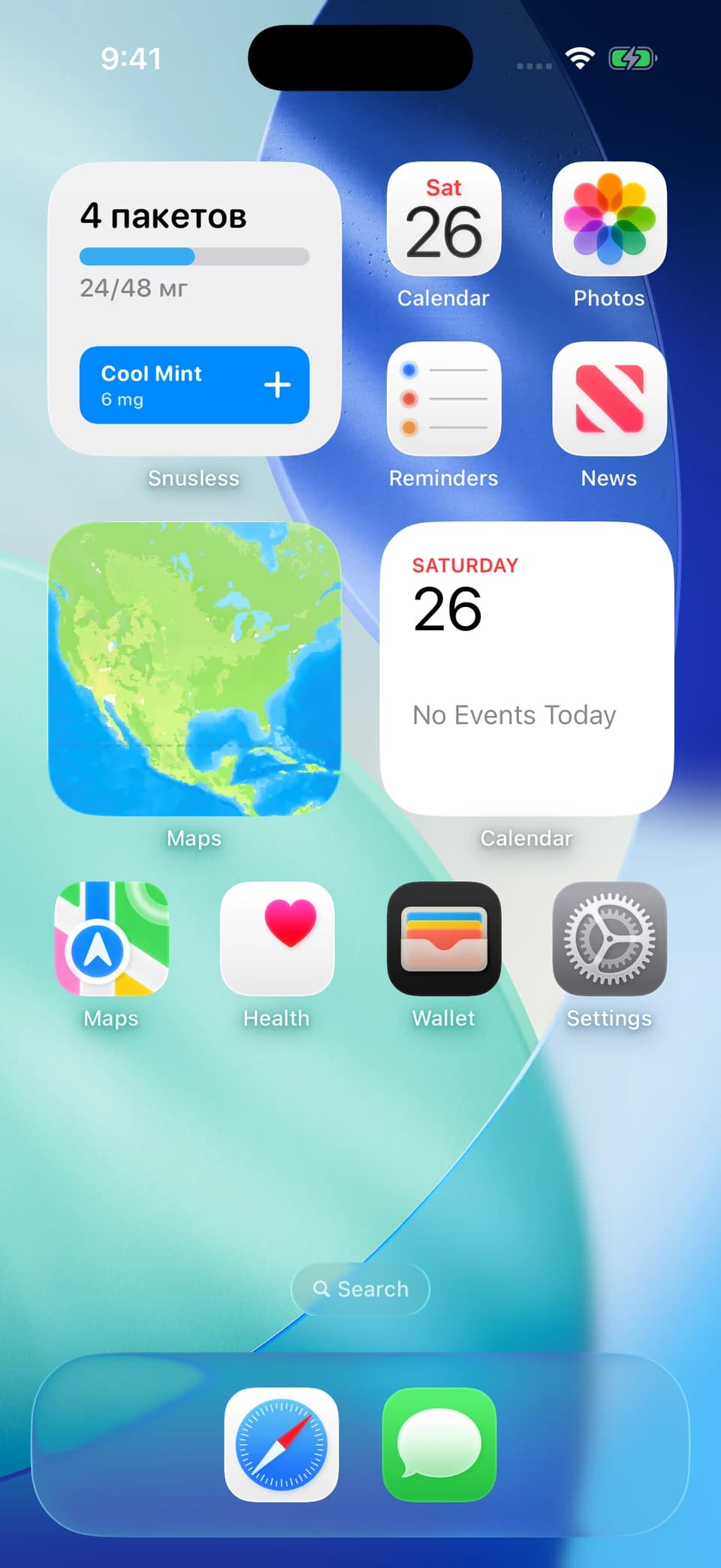The image size is (721, 1568).
Task: Open Reminders
Action: click(x=444, y=399)
